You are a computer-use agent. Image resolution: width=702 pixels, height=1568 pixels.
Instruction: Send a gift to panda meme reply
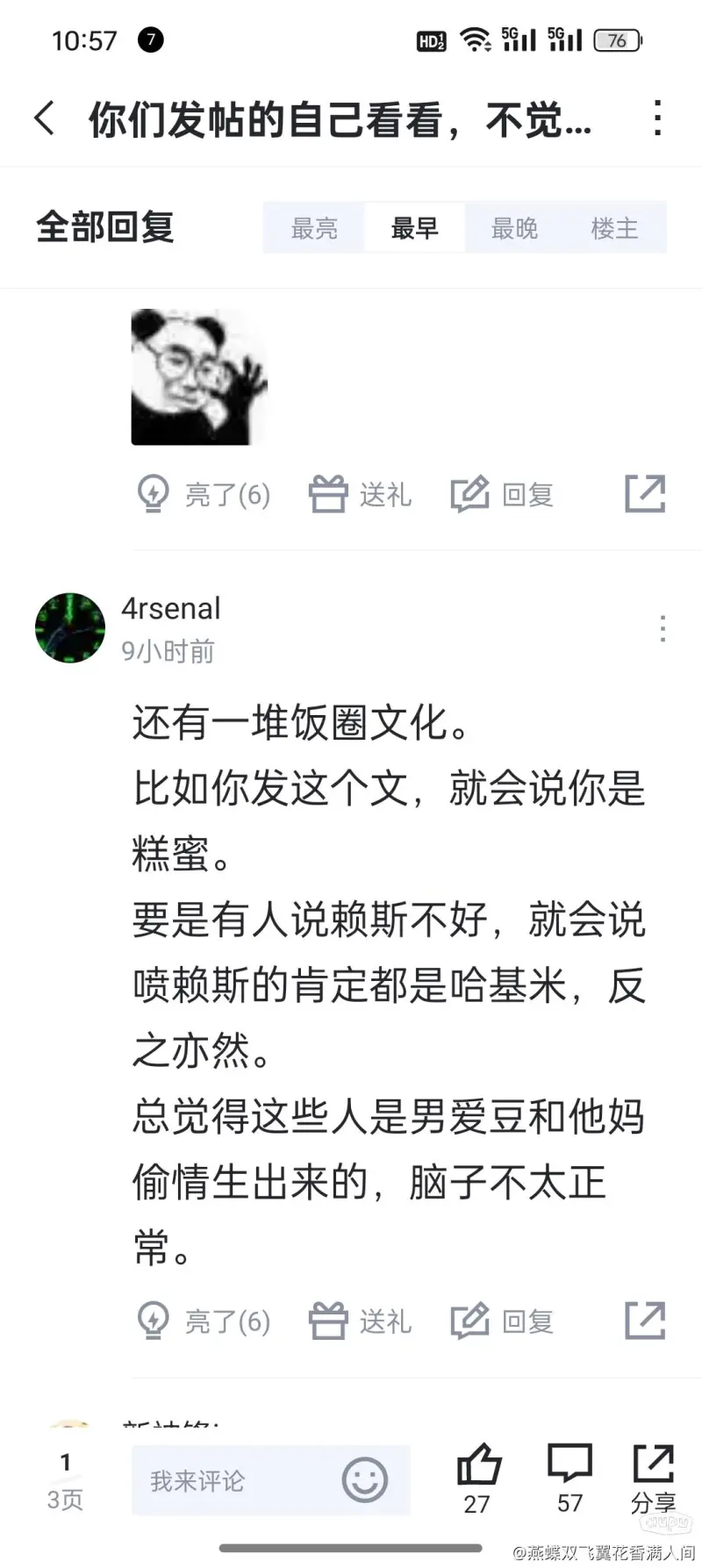361,495
